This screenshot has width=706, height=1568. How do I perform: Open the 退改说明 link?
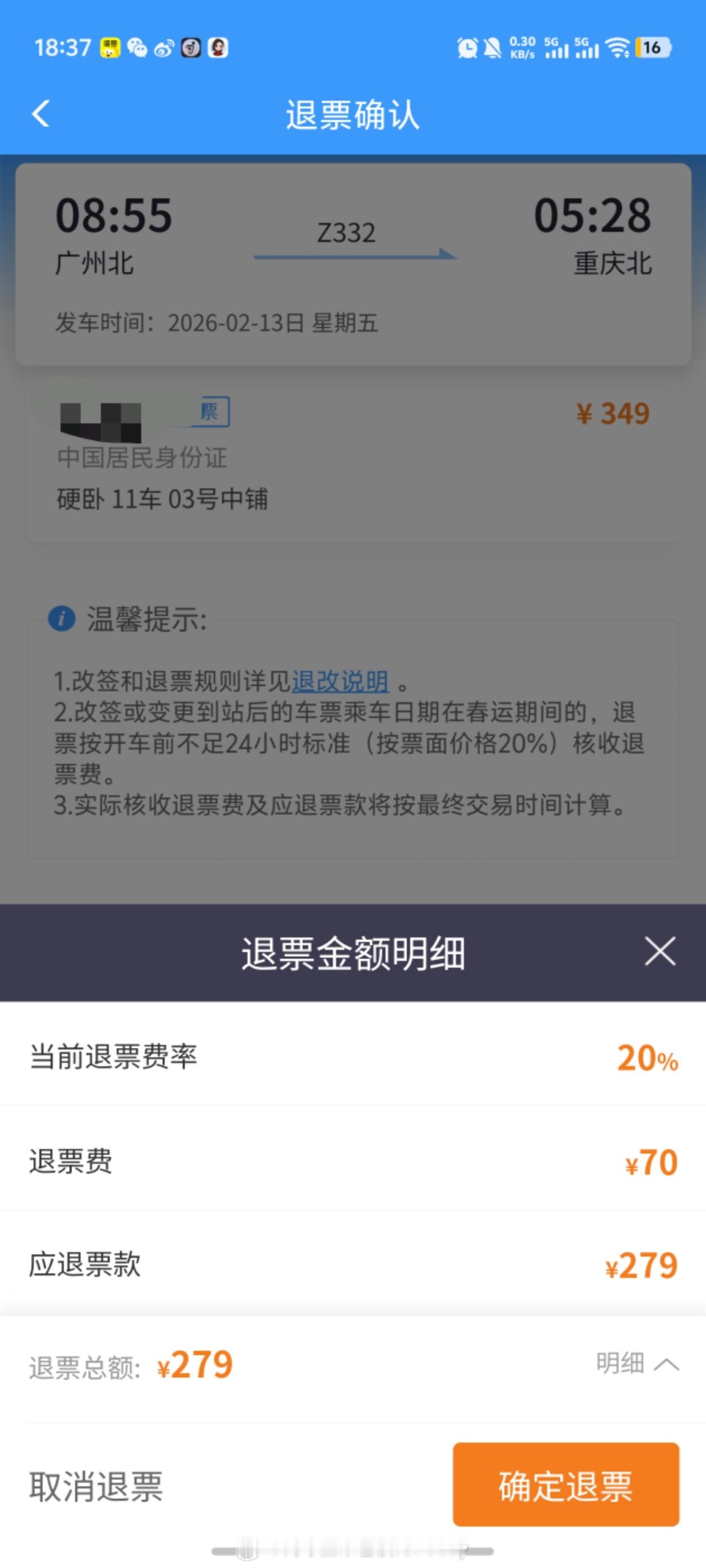[x=341, y=682]
